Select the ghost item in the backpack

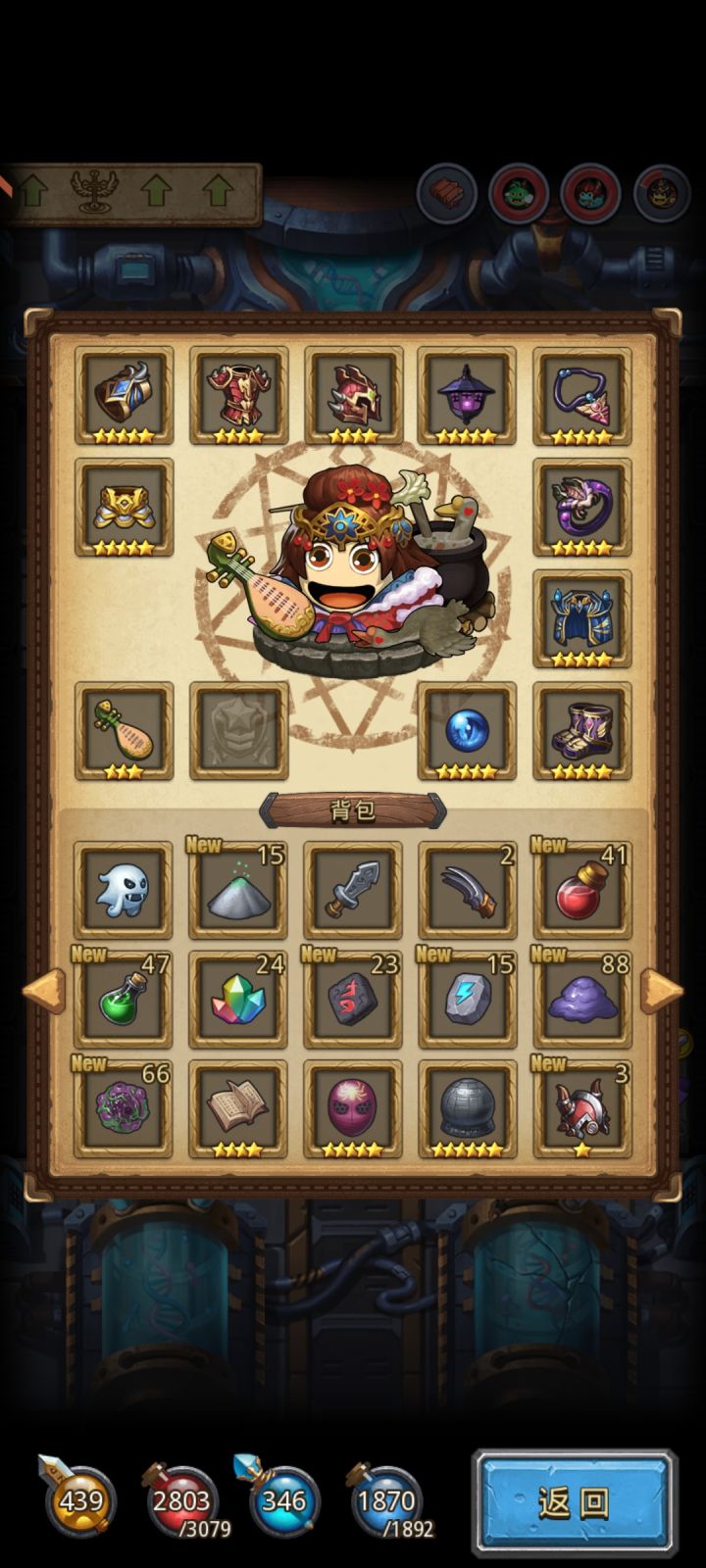[x=124, y=890]
